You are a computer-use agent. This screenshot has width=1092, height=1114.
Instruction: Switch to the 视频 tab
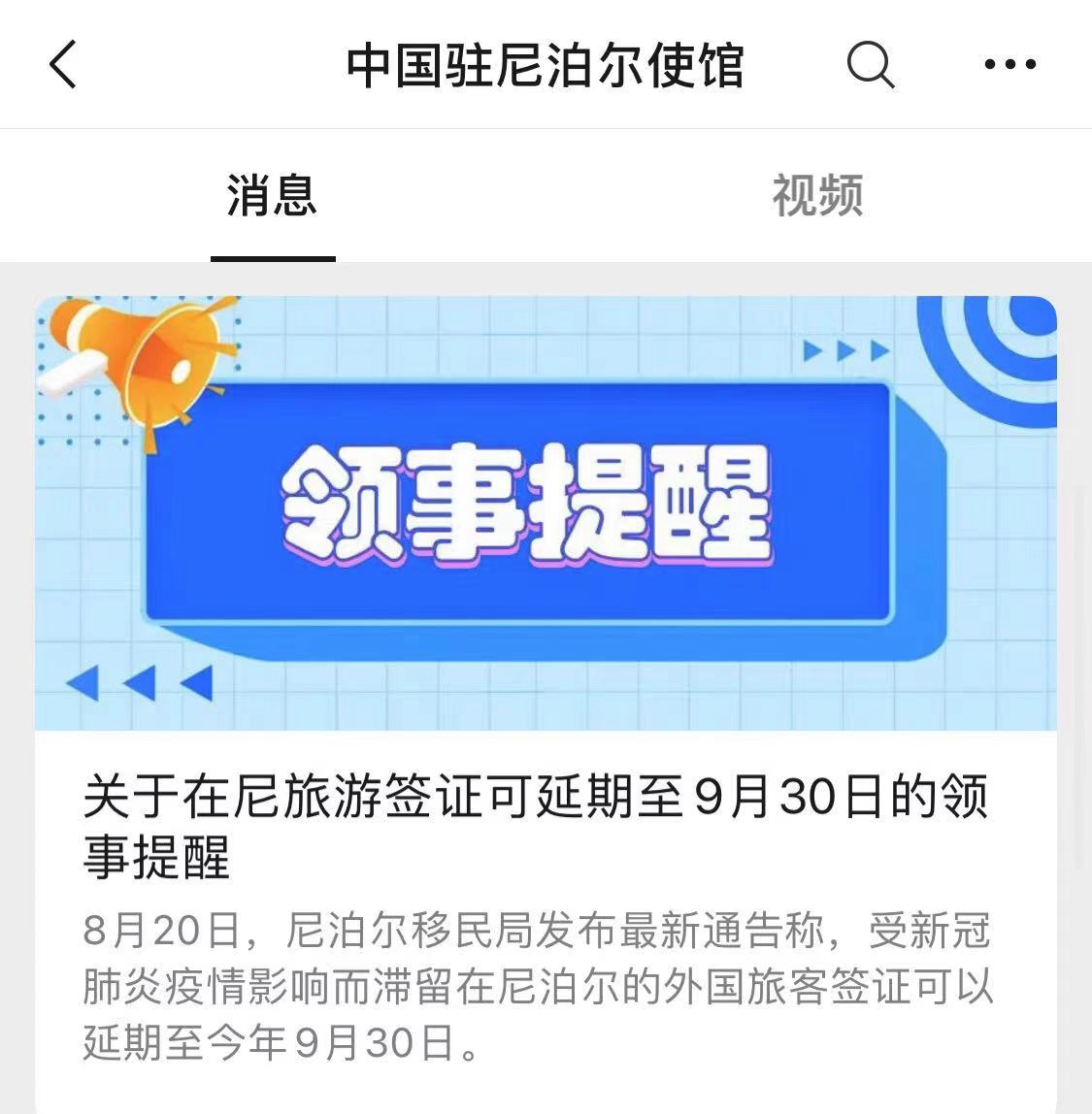817,195
